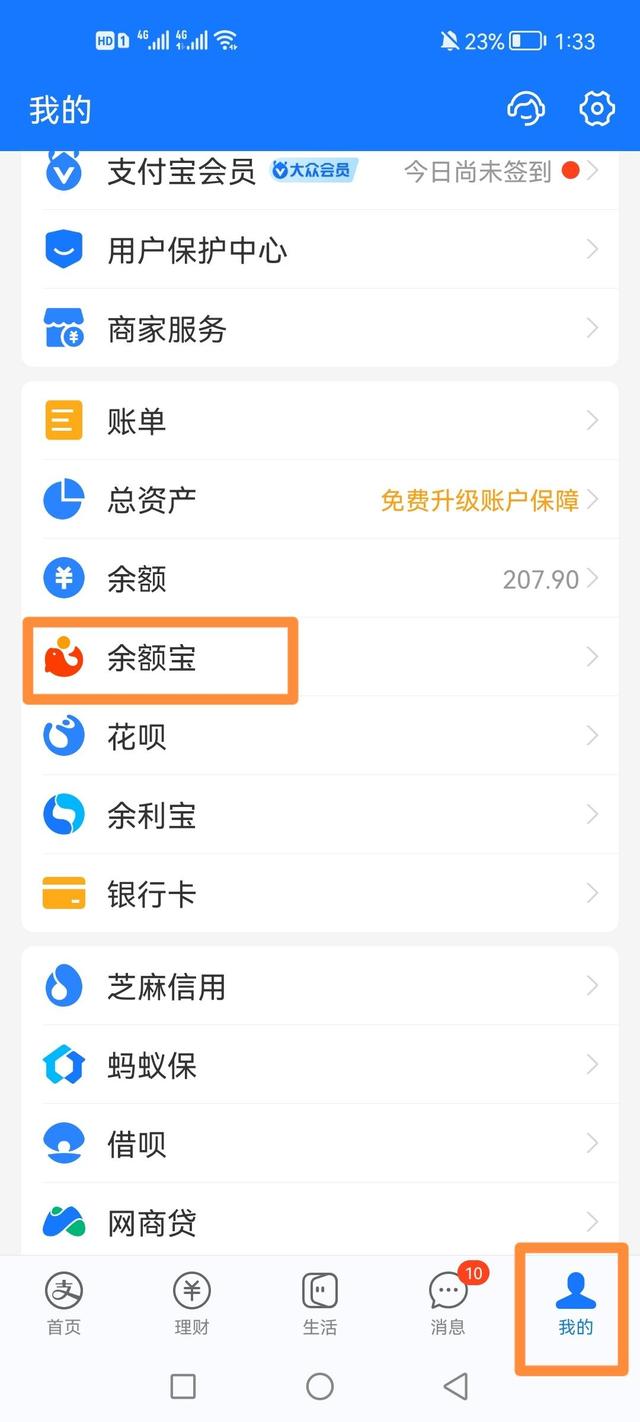Switch to 首页 tab
The image size is (640, 1422).
click(64, 1305)
